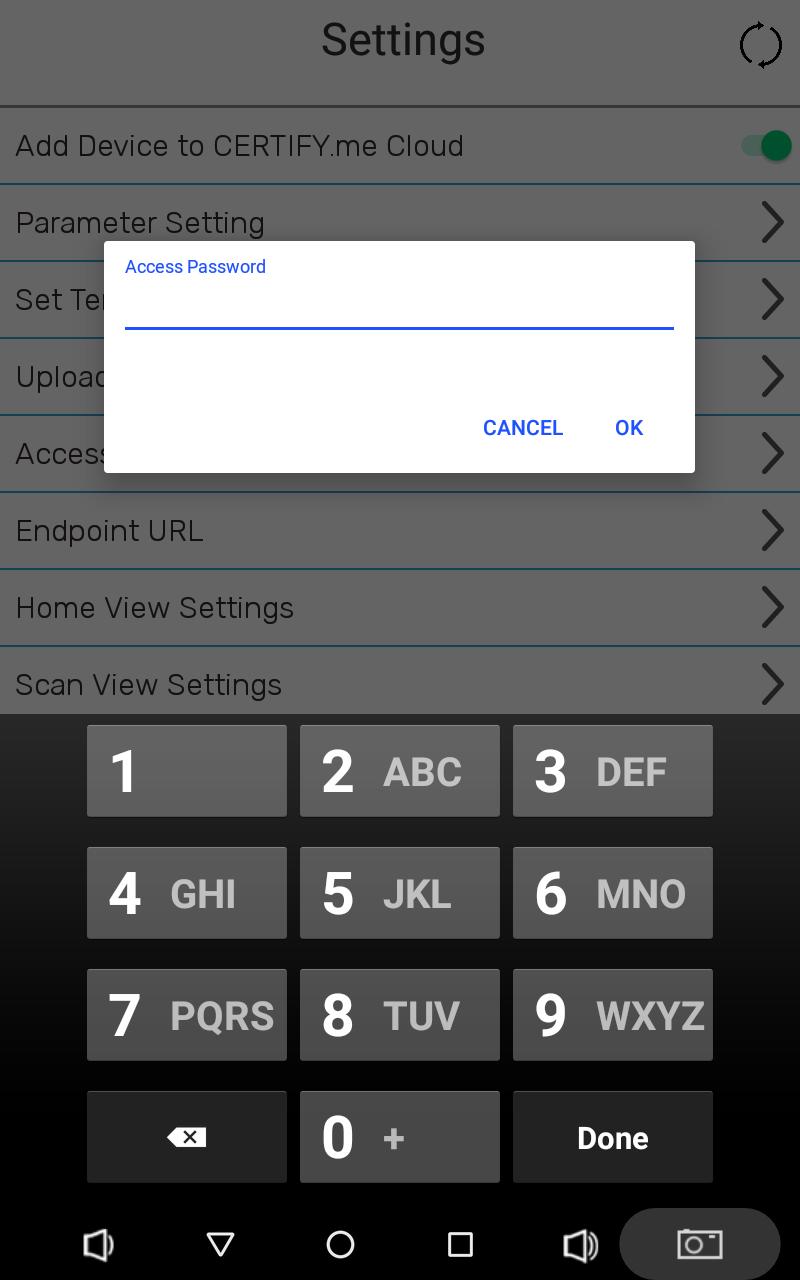Tap the 4 GHI key
Screen dimensions: 800x1280
point(187,893)
